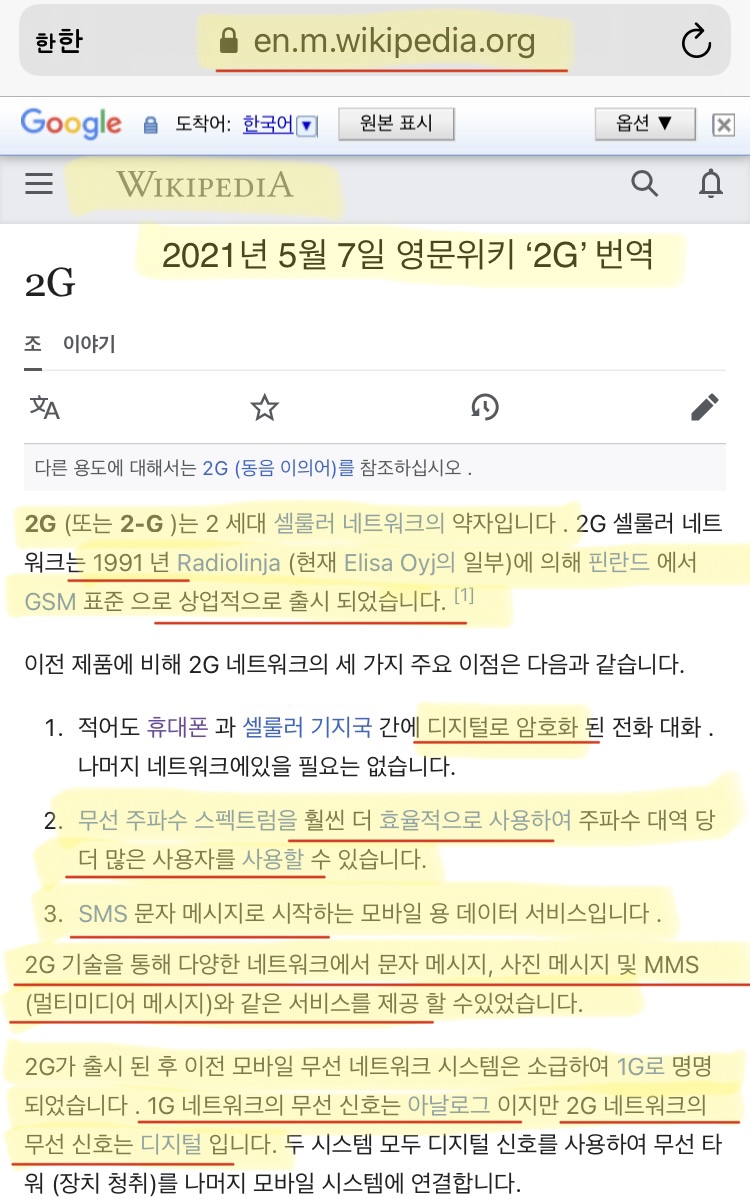Tap the 원본 표시 button
The image size is (750, 1199).
(396, 124)
